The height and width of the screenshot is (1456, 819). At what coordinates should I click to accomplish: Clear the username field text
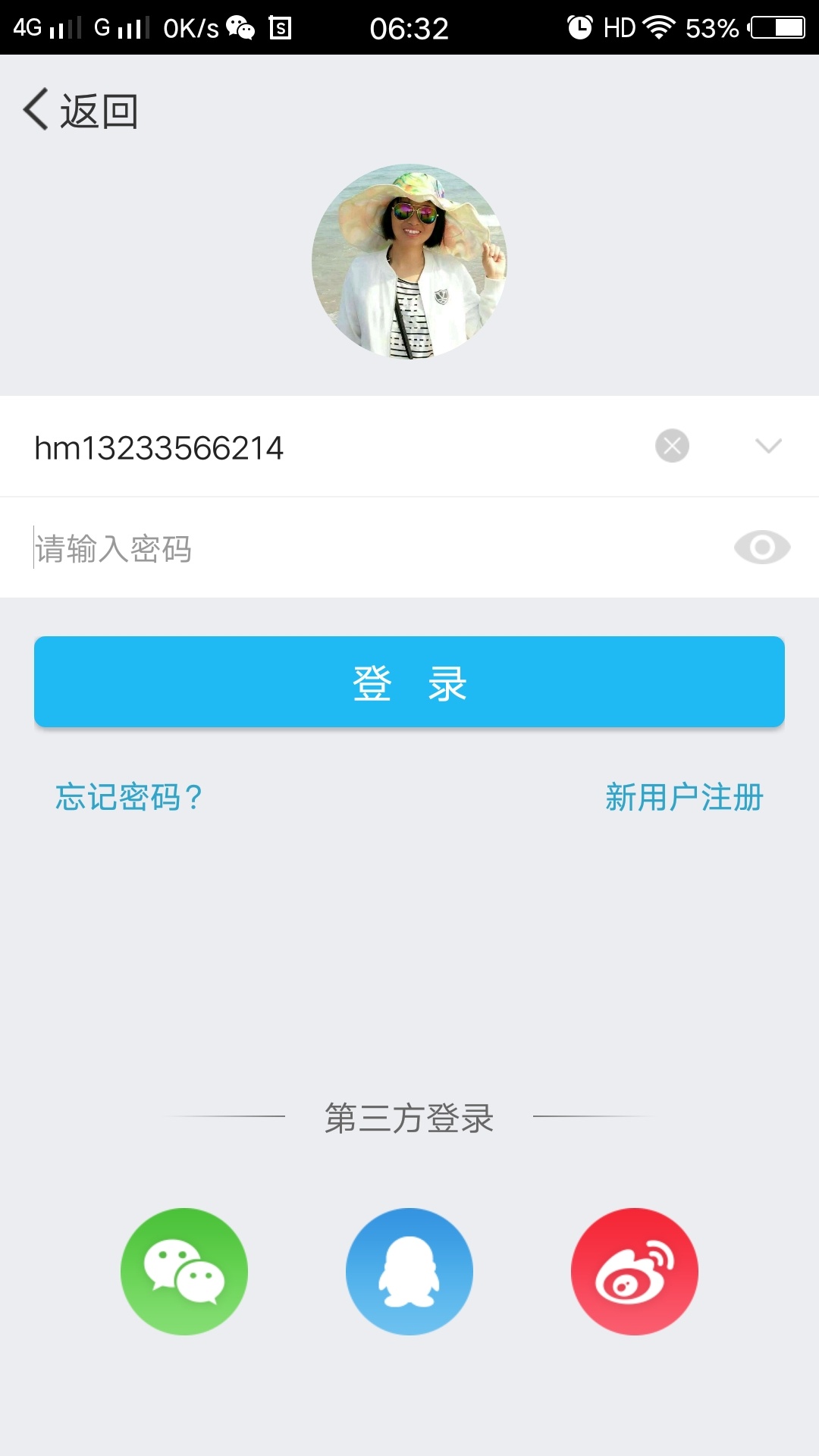(x=672, y=446)
